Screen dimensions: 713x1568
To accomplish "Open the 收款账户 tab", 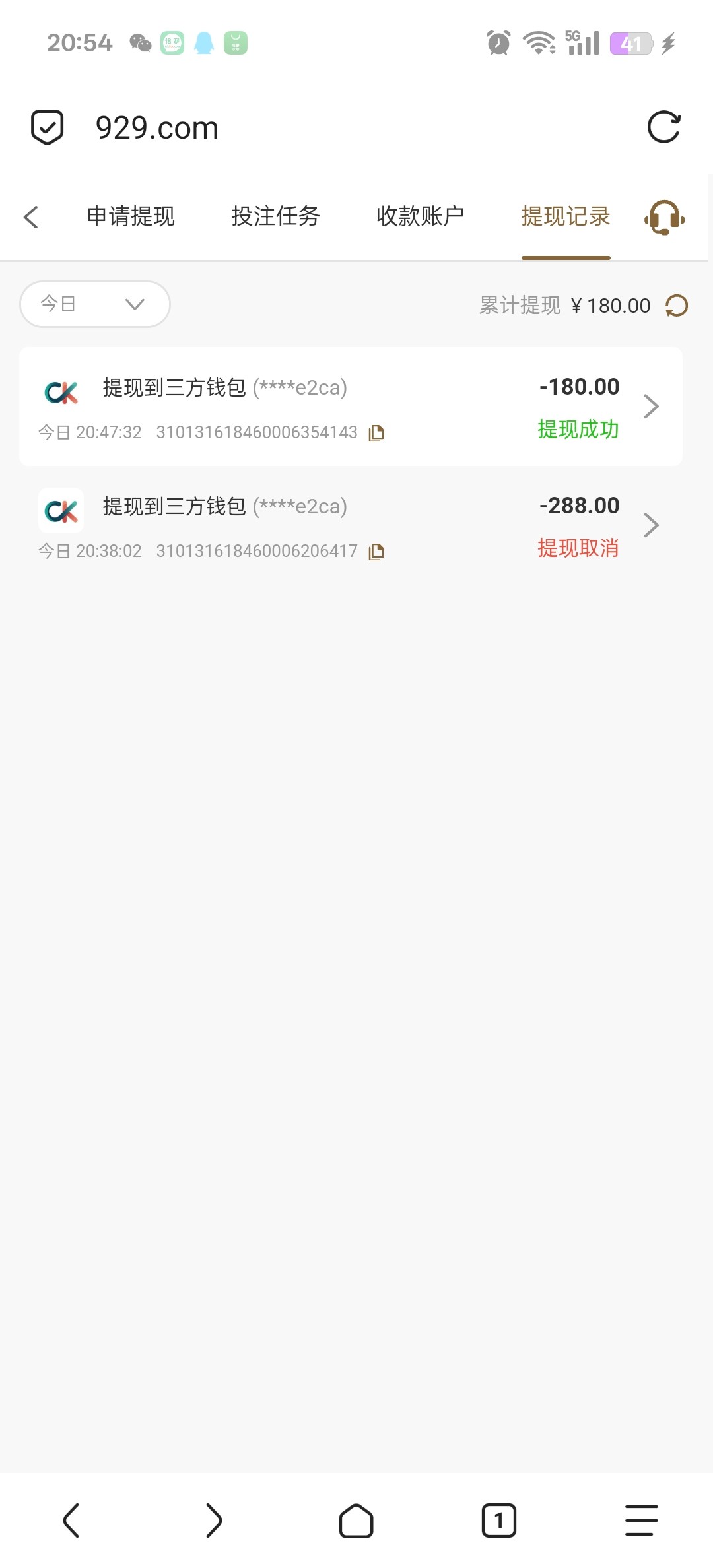I will [x=420, y=216].
